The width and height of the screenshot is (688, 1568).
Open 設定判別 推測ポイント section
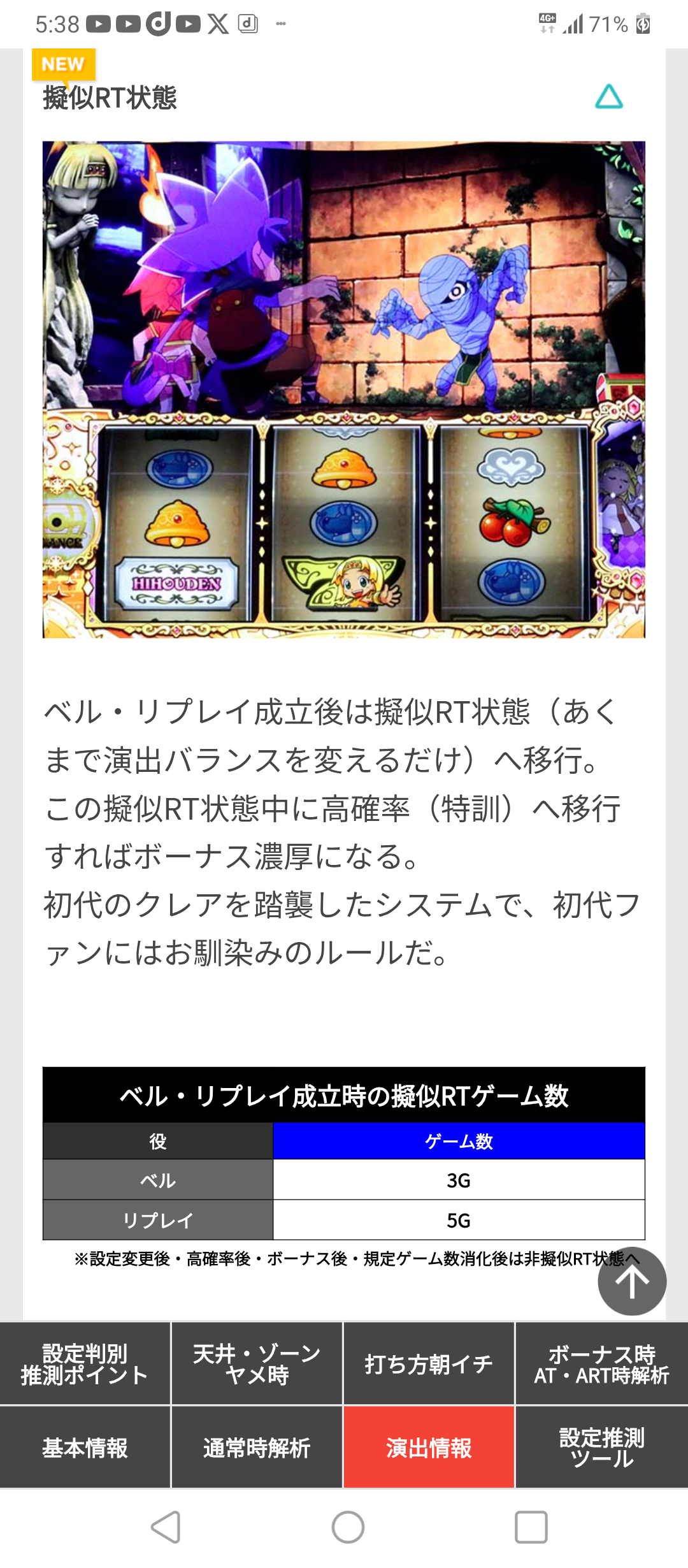pyautogui.click(x=85, y=1363)
